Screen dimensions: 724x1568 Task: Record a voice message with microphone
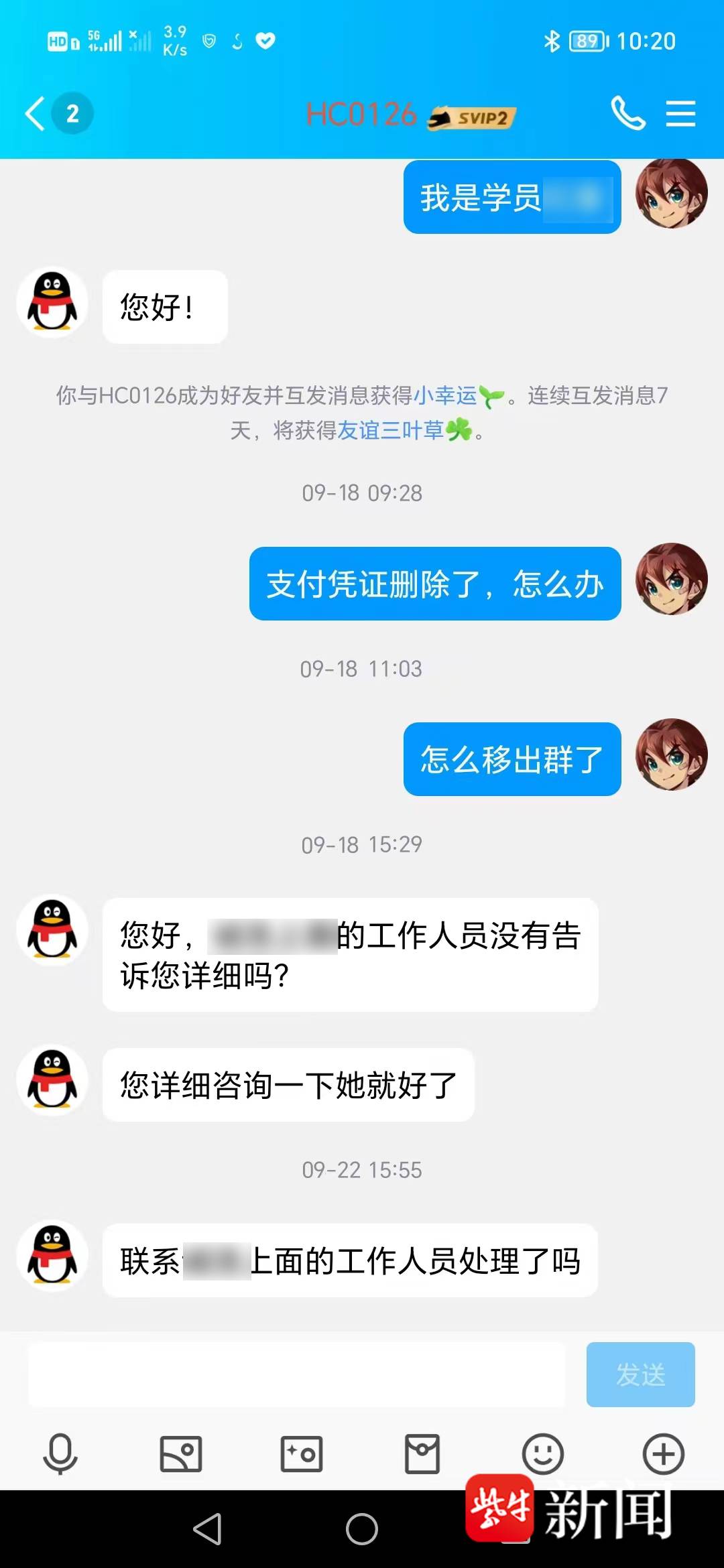pos(60,1453)
